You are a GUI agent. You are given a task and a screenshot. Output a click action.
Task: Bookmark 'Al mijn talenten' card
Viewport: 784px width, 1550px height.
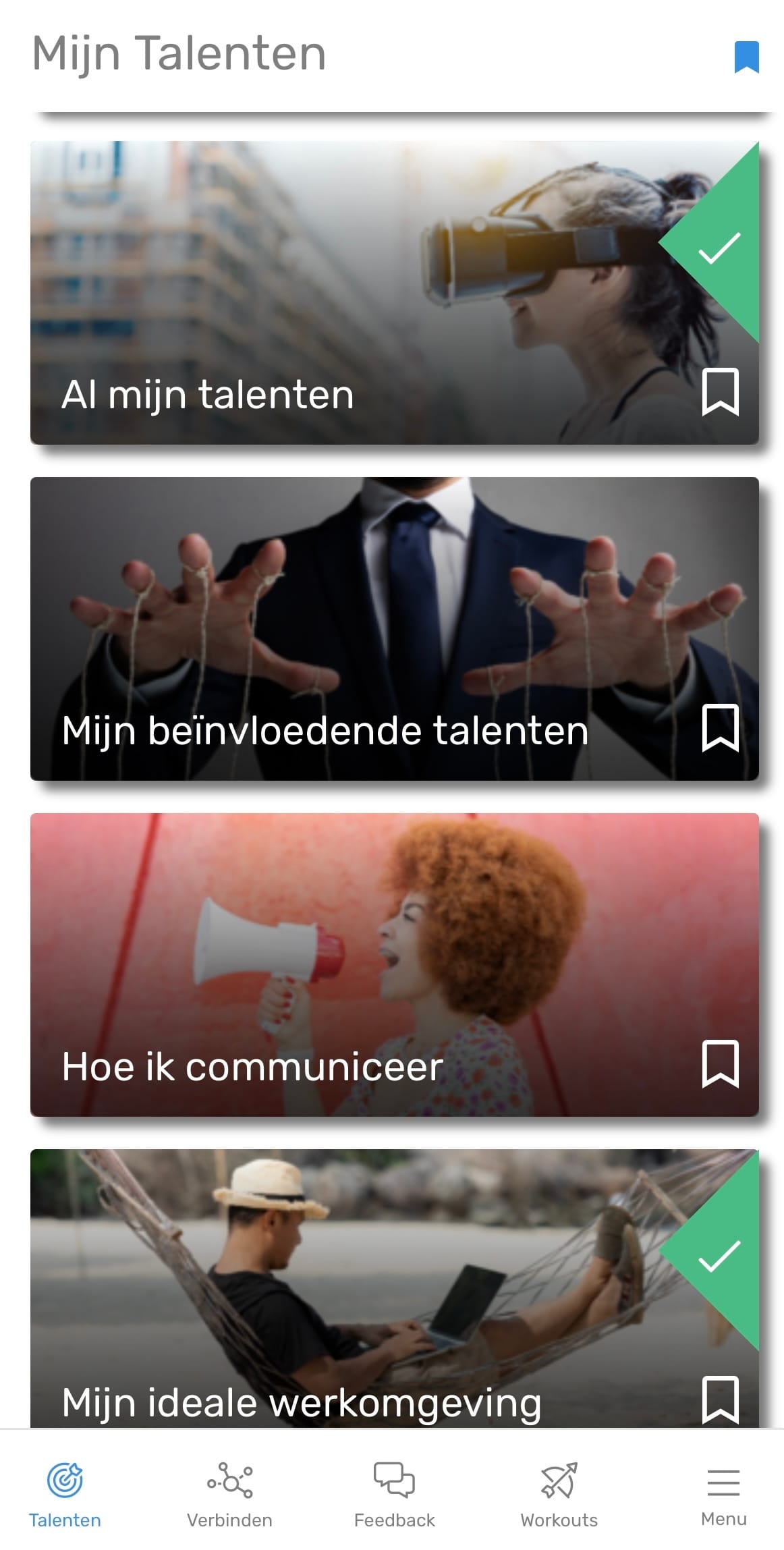coord(720,391)
